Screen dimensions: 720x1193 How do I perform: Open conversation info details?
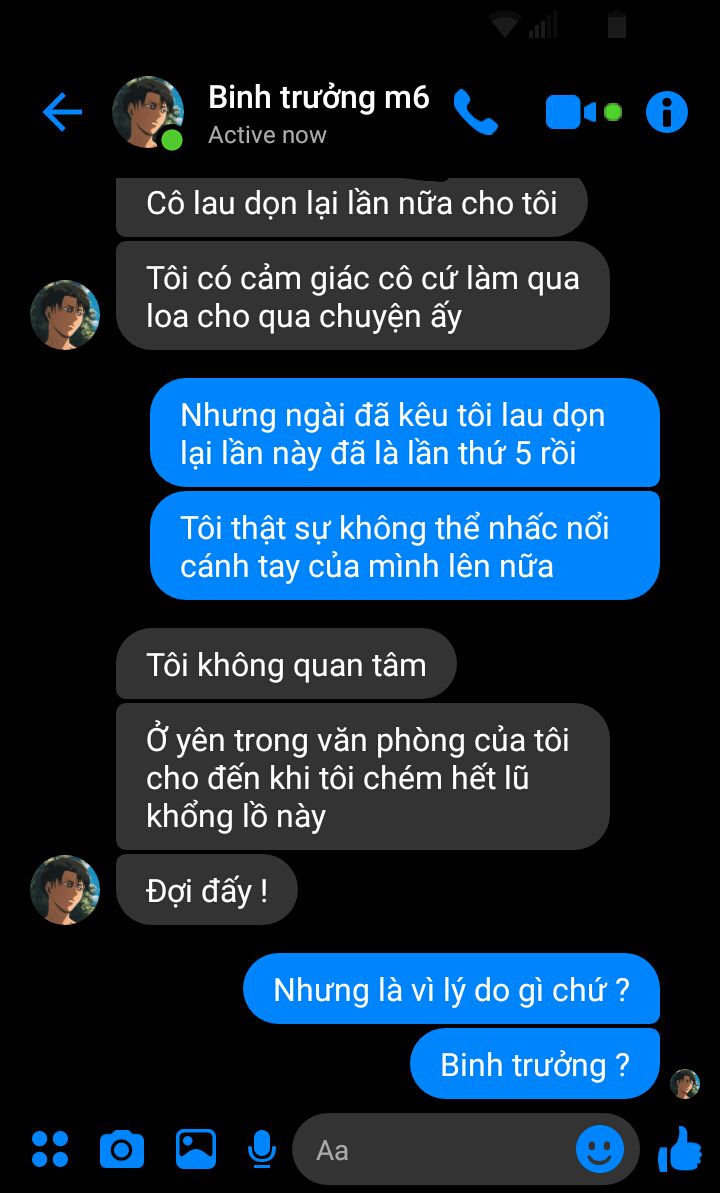666,112
